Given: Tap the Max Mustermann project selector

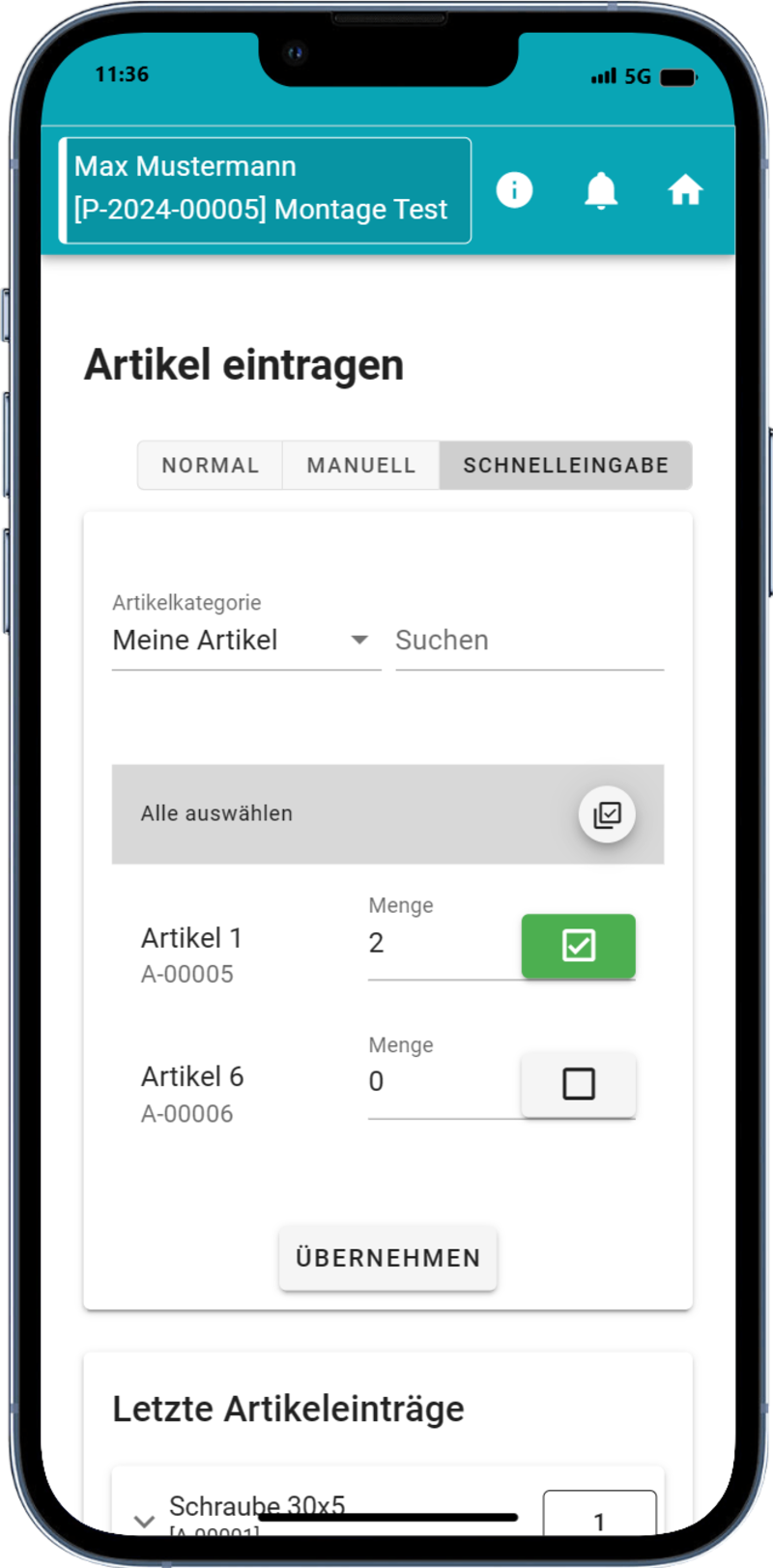Looking at the screenshot, I should point(265,189).
